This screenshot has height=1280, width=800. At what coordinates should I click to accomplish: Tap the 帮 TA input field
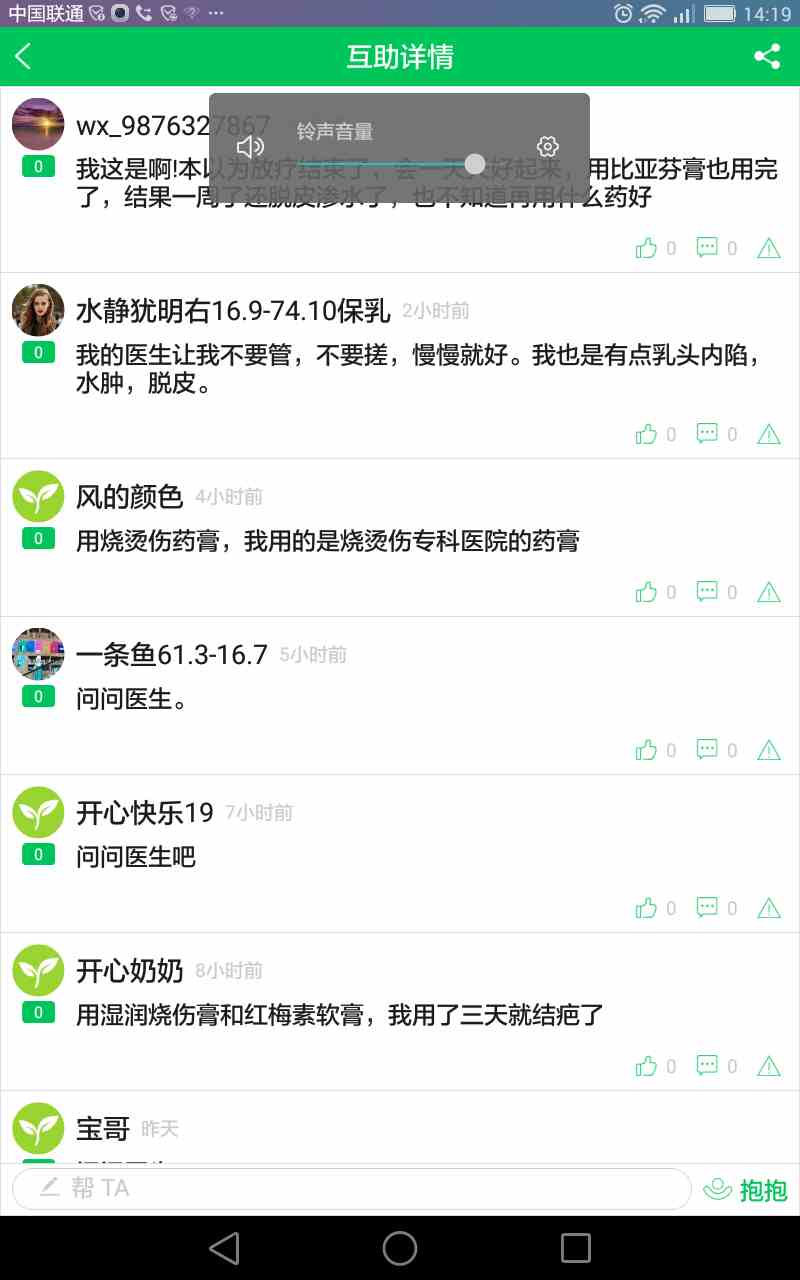[350, 1189]
